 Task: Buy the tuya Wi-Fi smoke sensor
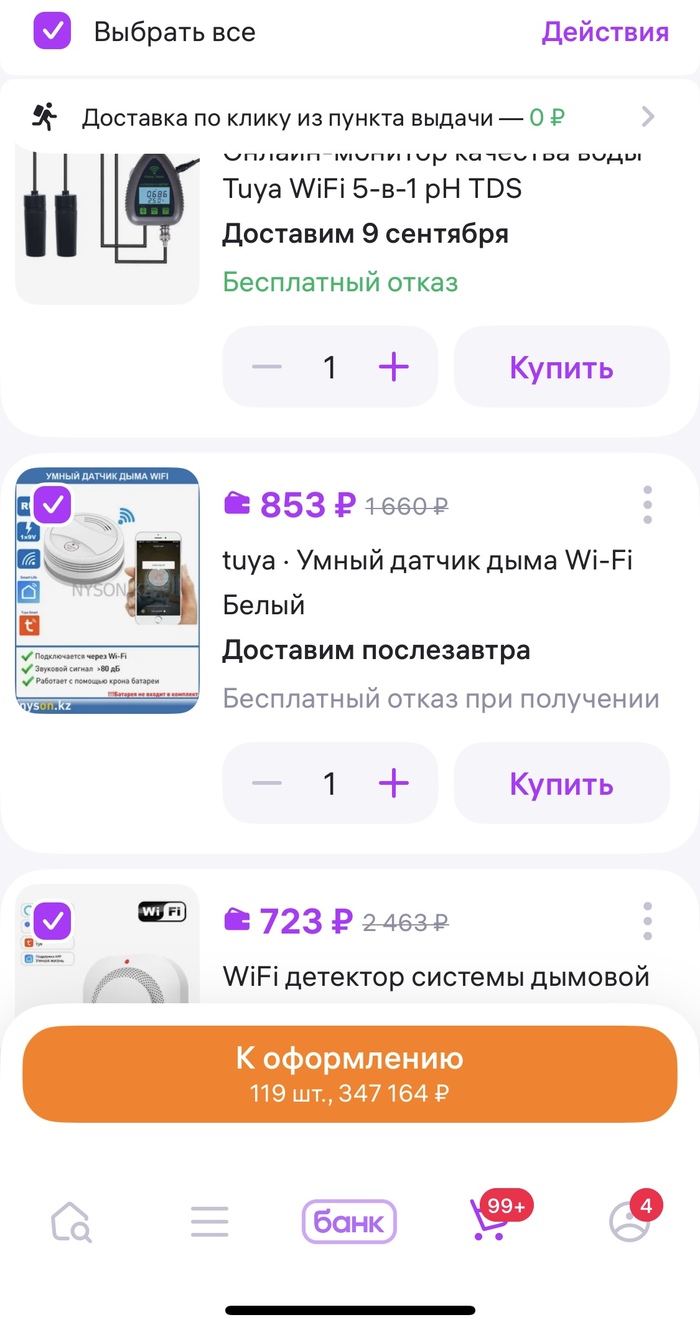(x=561, y=783)
